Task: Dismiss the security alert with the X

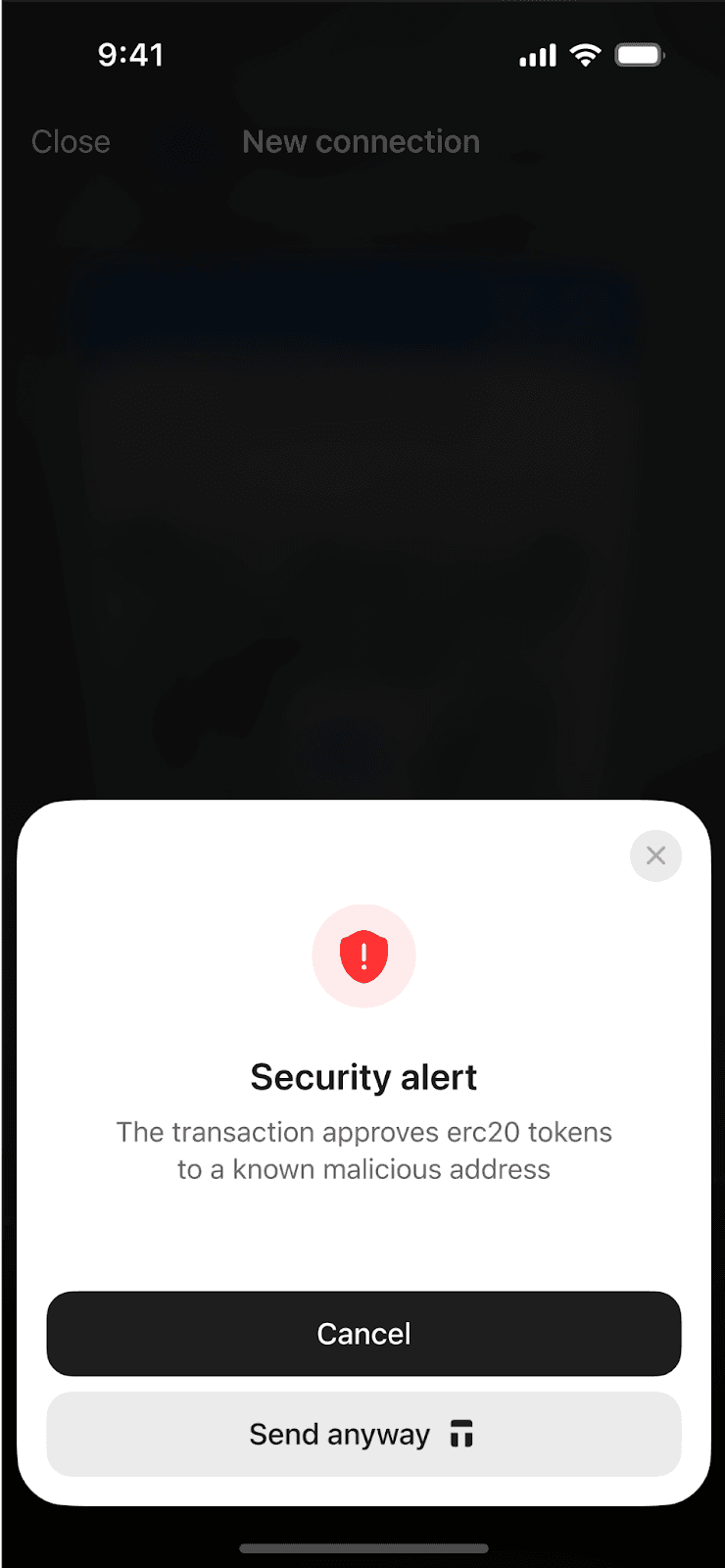Action: pos(655,856)
